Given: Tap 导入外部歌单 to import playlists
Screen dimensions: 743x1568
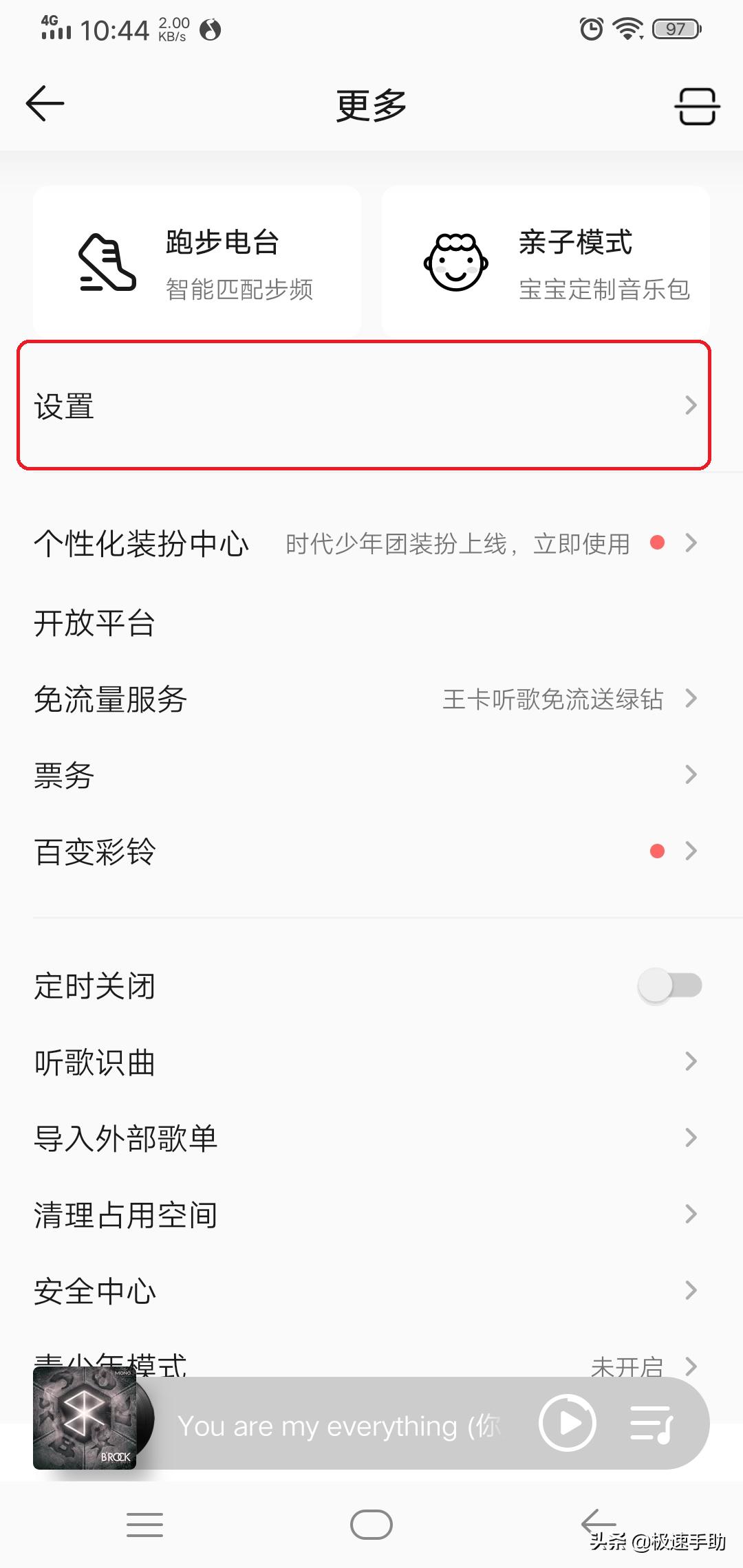Looking at the screenshot, I should pos(126,1137).
